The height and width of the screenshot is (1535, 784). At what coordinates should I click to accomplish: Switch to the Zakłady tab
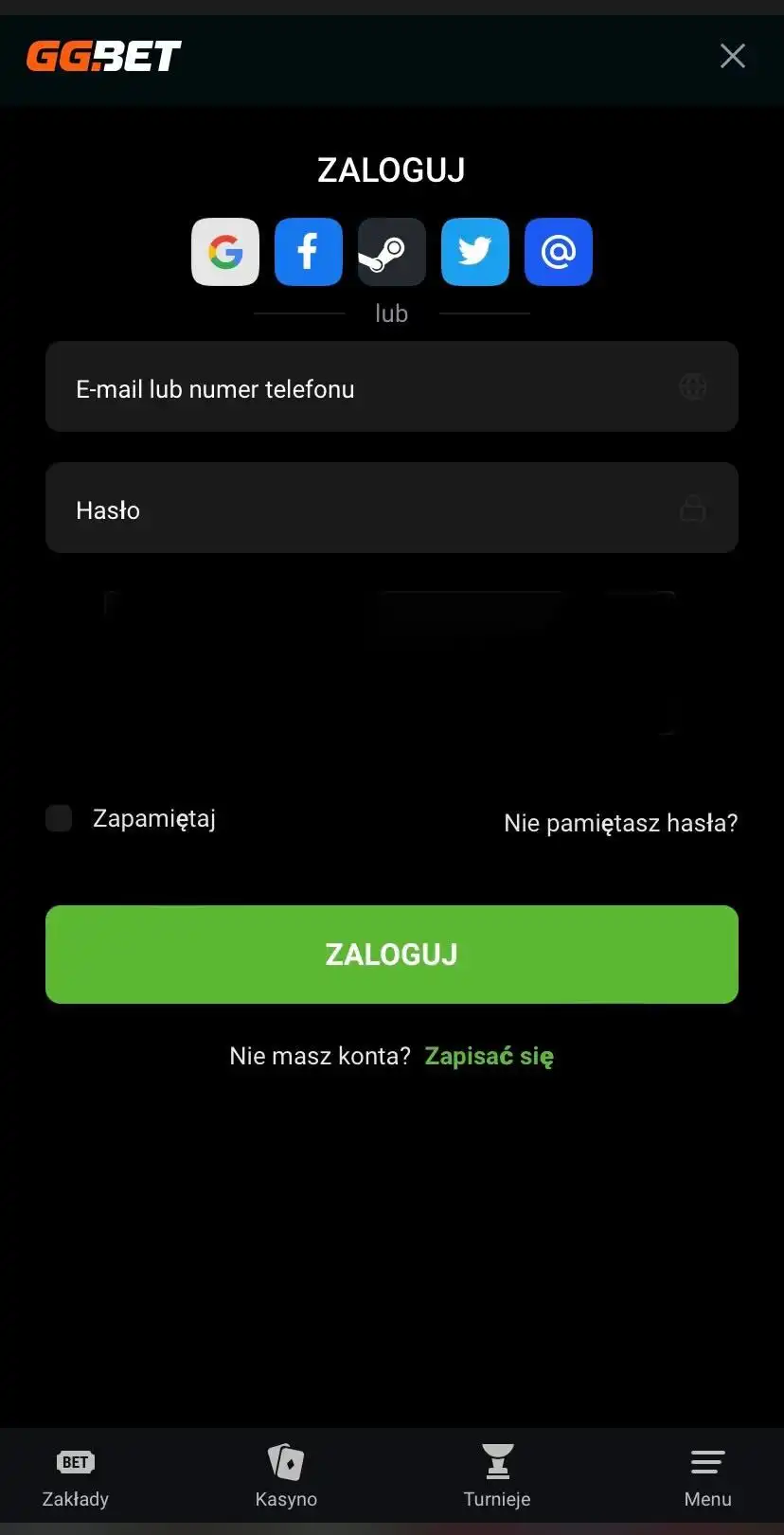[76, 1477]
